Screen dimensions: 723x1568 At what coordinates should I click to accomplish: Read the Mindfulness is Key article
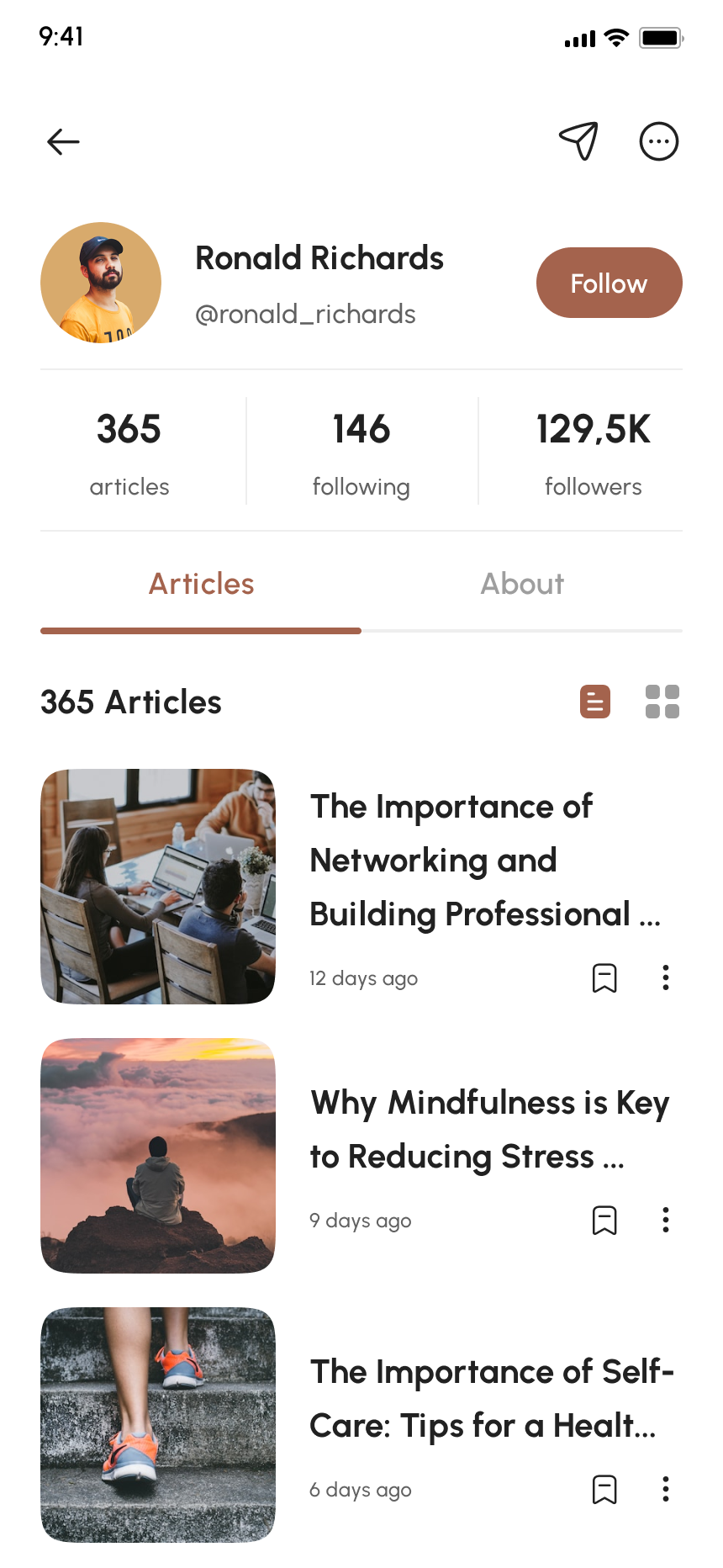[x=489, y=1129]
